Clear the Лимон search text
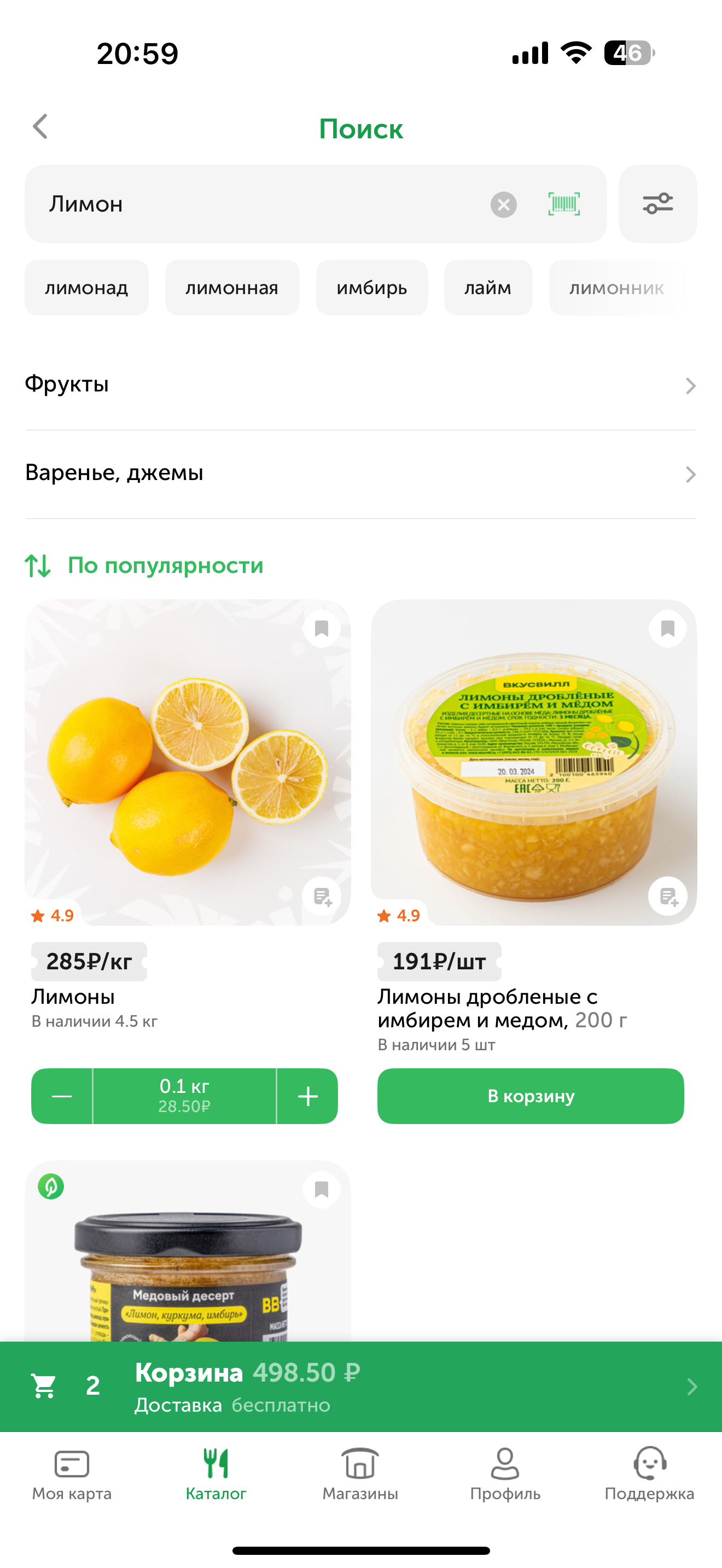 pos(503,204)
